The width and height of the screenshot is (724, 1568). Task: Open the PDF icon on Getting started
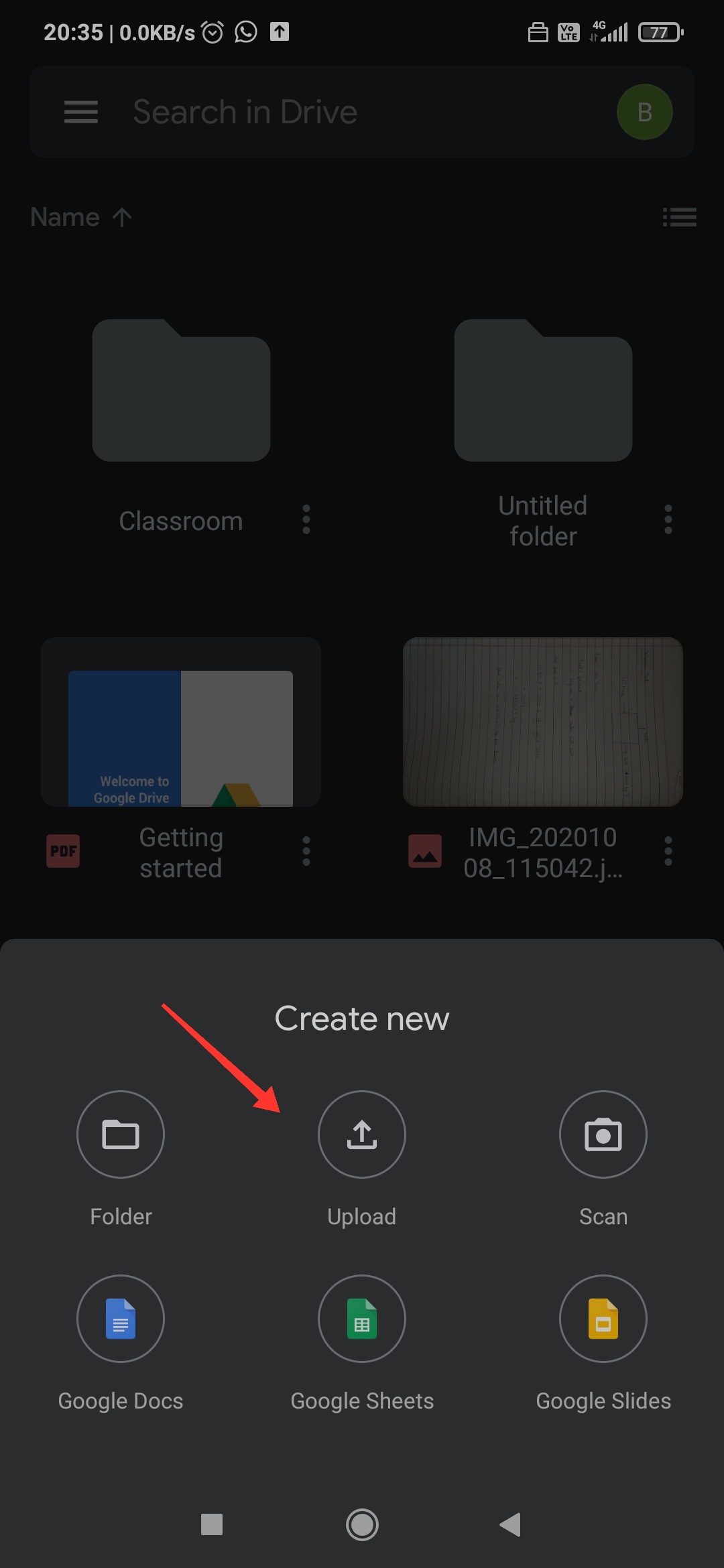point(62,851)
